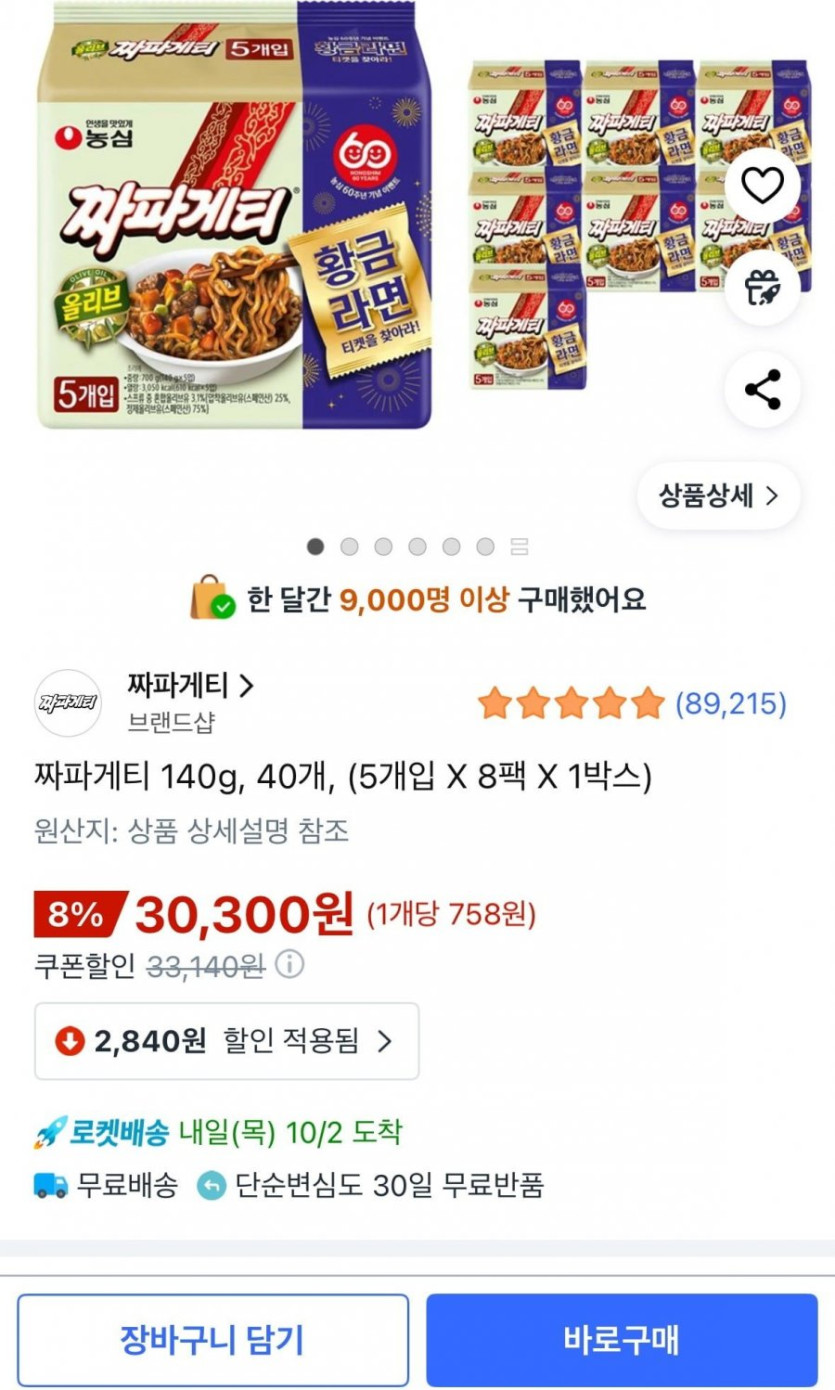Image resolution: width=835 pixels, height=1390 pixels.
Task: Buy now with 바로구매
Action: coord(621,1340)
